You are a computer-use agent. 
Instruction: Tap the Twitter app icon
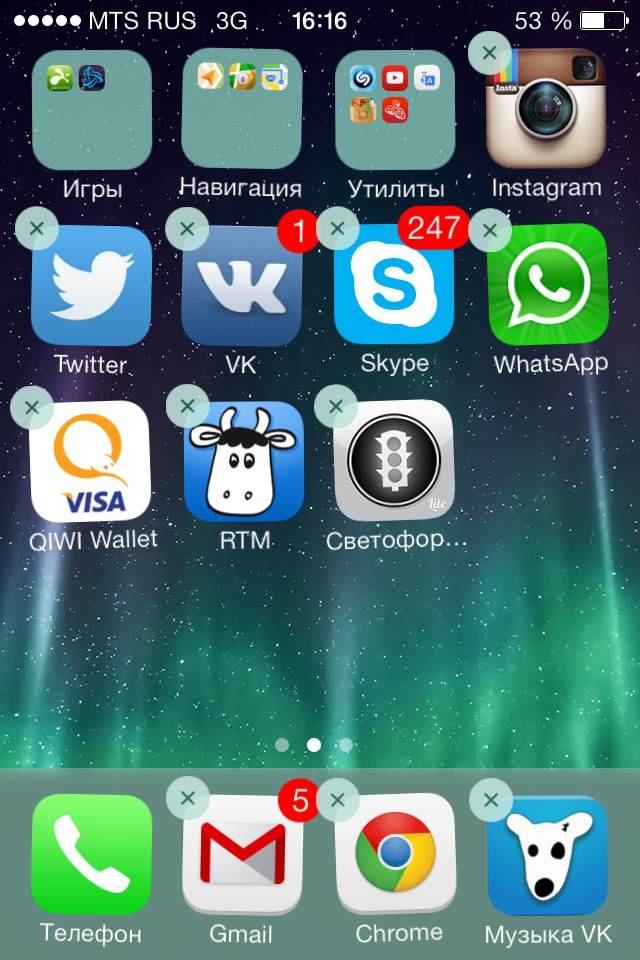(92, 285)
